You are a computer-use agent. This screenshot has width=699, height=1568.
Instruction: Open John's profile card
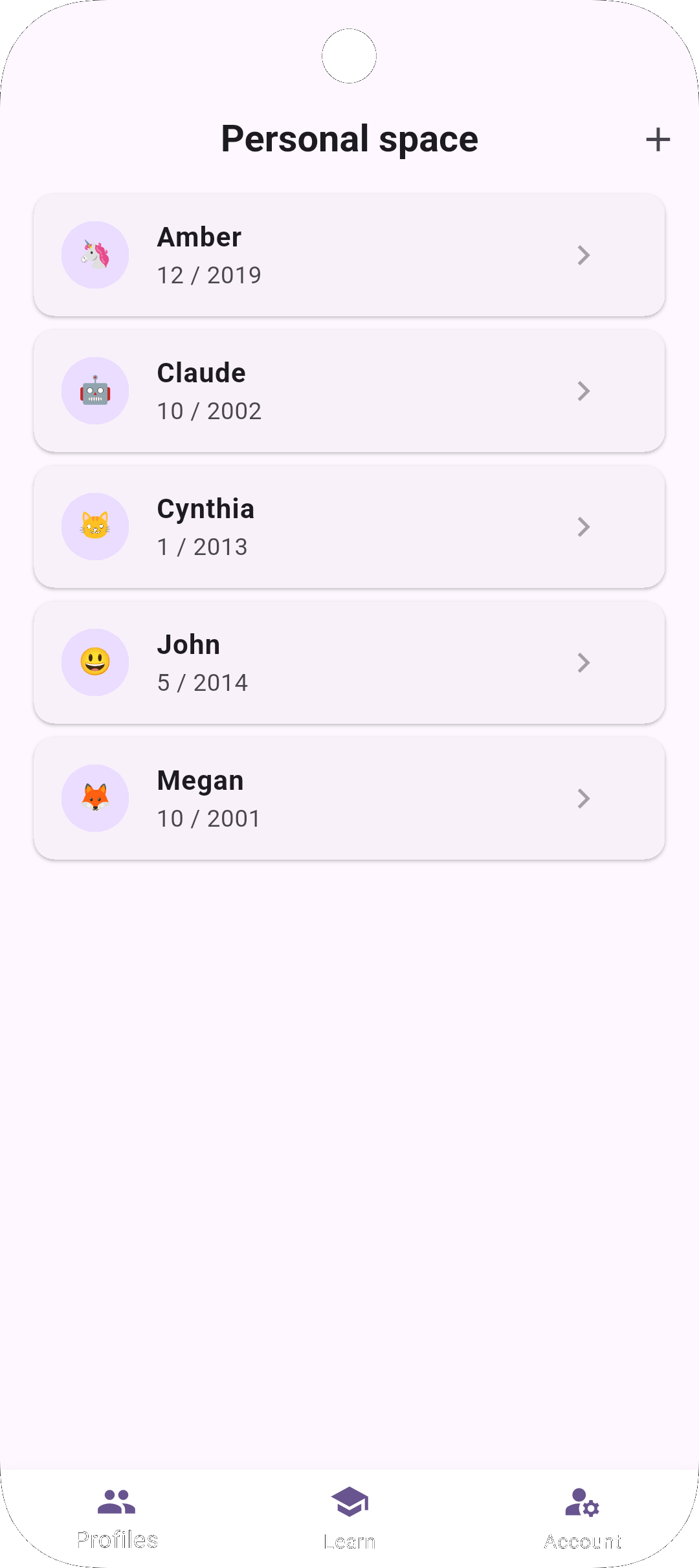pyautogui.click(x=349, y=662)
